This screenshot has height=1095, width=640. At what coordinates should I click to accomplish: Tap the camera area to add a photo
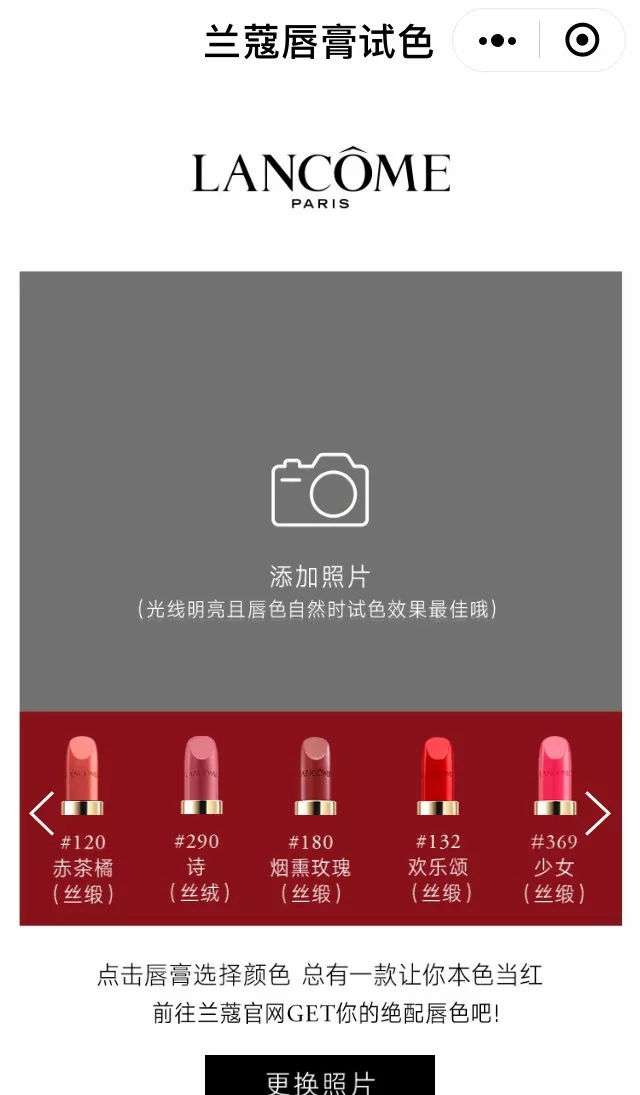320,490
